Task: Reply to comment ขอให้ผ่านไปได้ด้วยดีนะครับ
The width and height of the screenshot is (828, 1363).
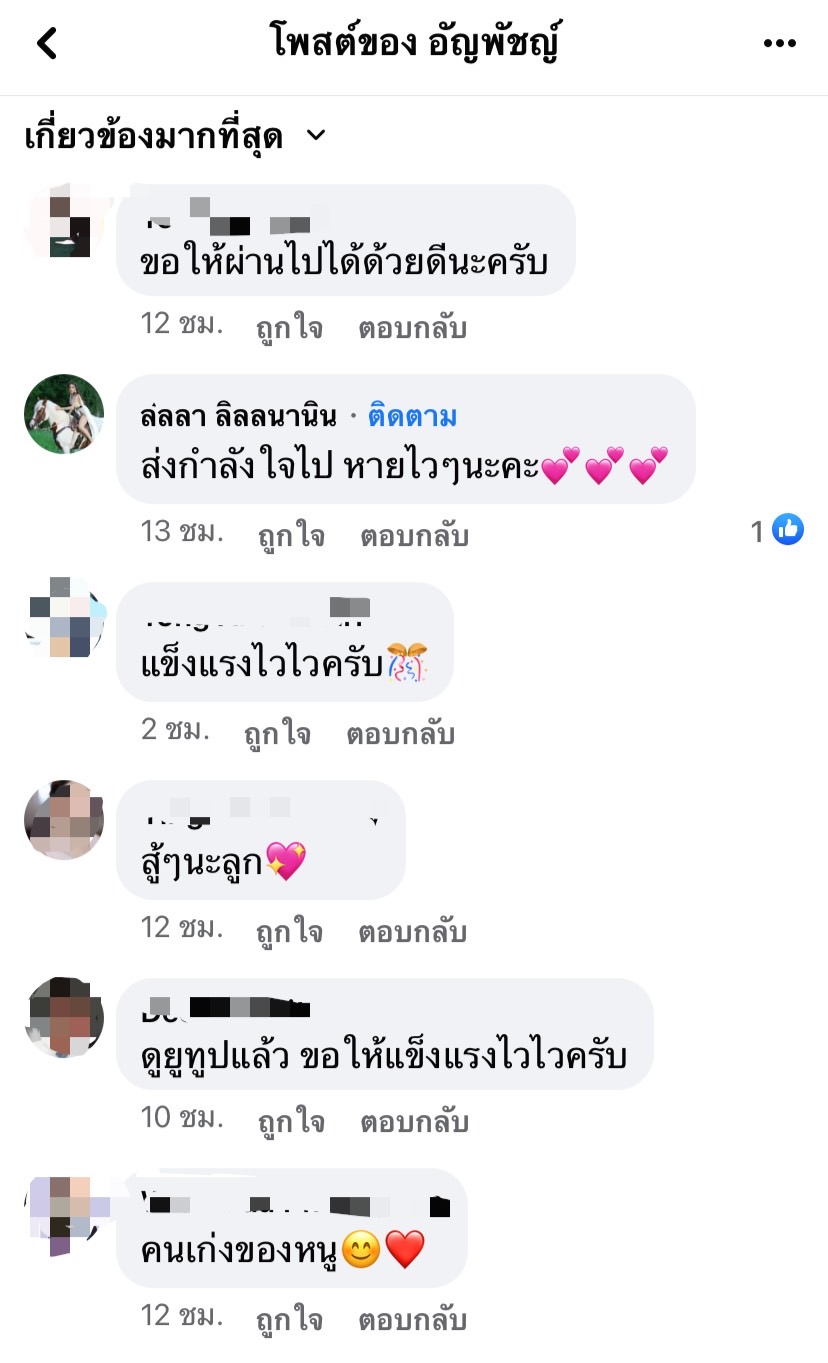Action: point(412,327)
